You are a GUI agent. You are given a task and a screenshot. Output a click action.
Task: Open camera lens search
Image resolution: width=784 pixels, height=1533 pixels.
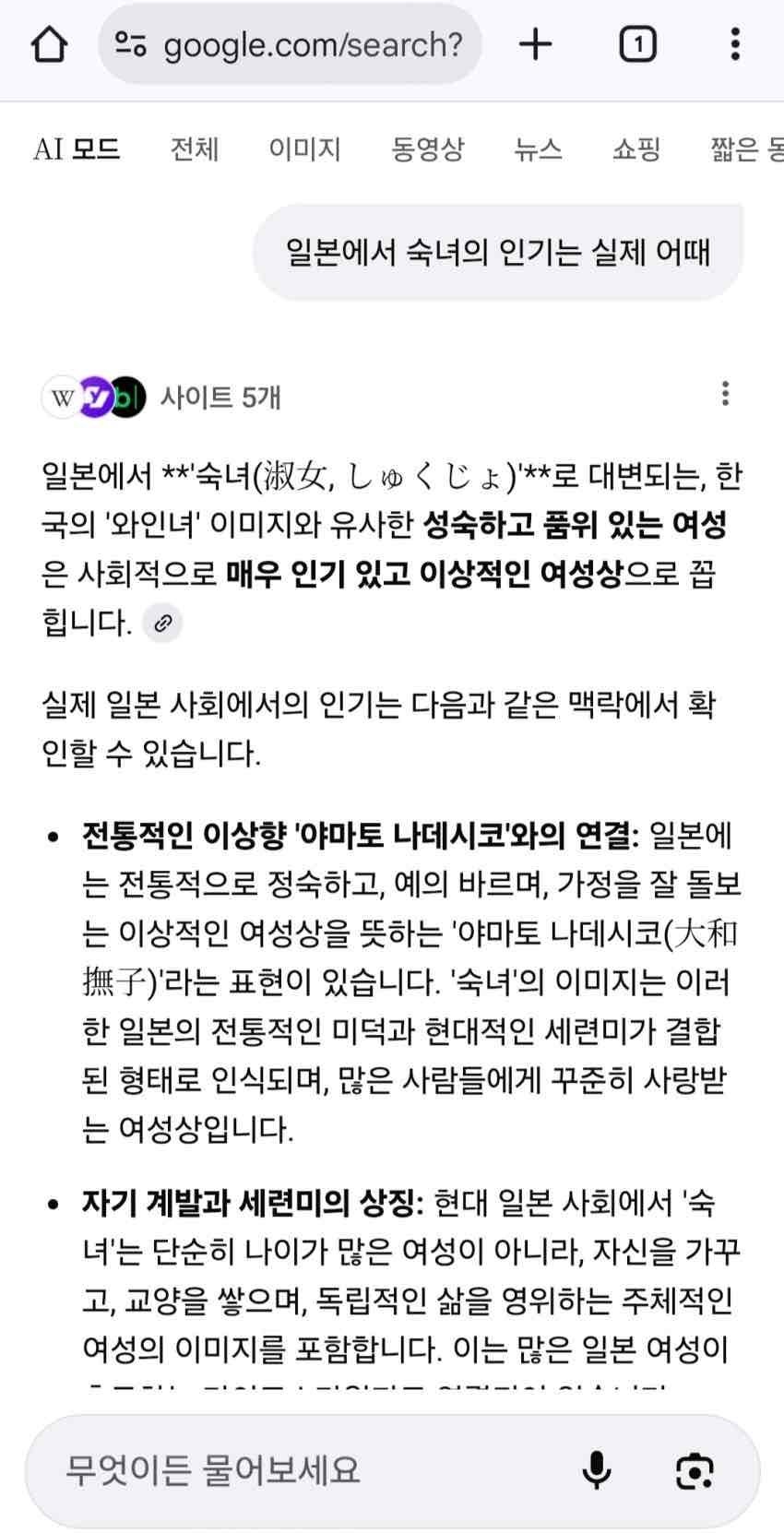(x=695, y=1470)
